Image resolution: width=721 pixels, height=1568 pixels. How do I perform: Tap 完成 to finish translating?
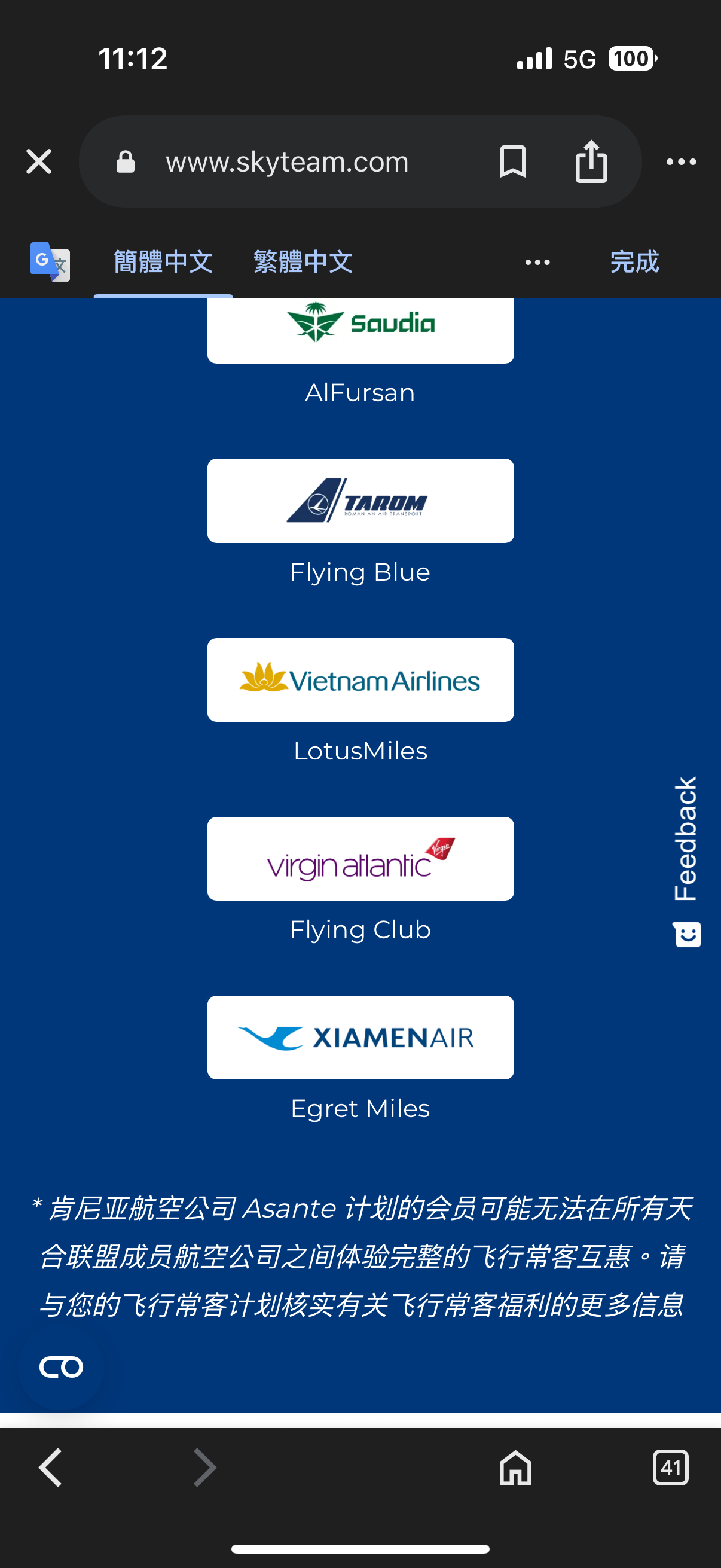click(634, 263)
